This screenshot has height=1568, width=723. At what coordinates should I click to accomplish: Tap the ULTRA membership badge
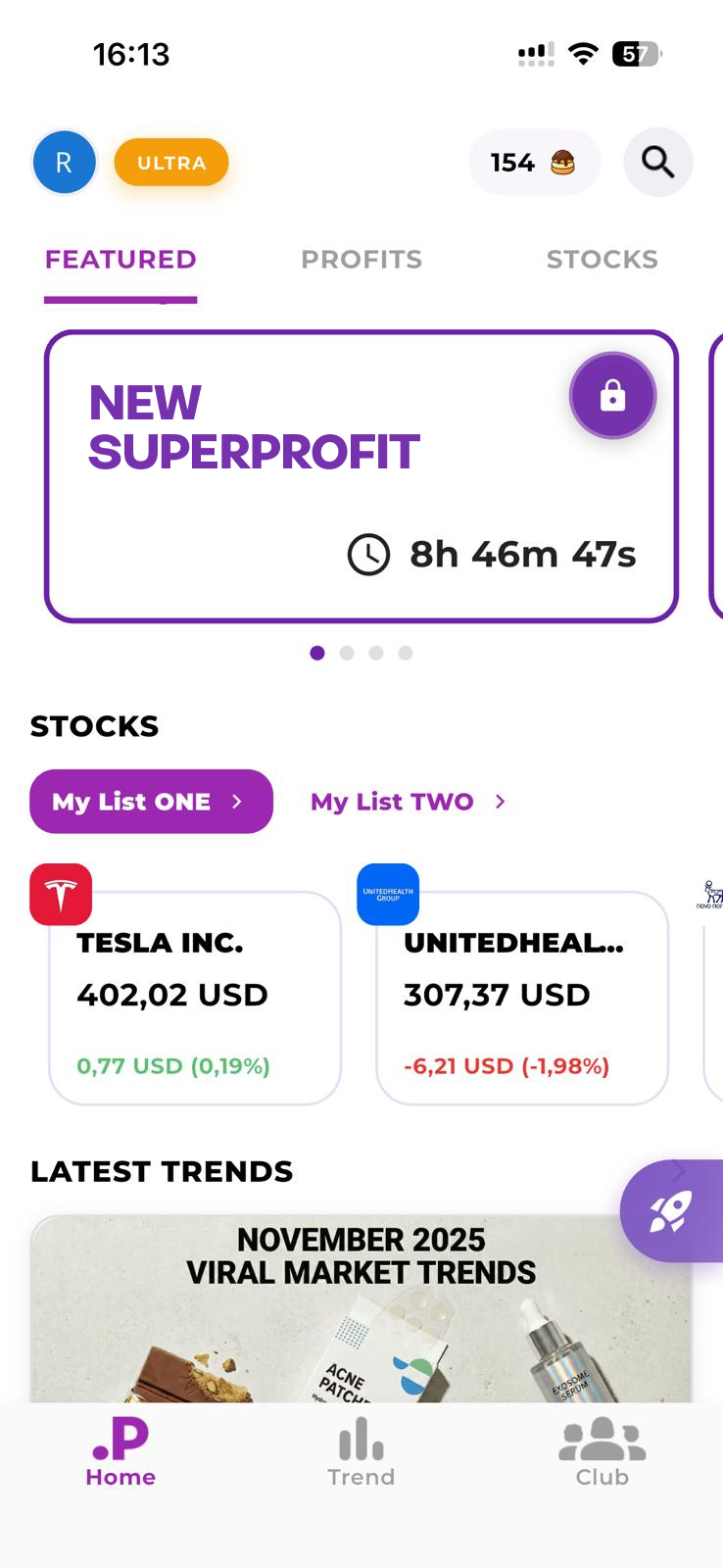(171, 162)
